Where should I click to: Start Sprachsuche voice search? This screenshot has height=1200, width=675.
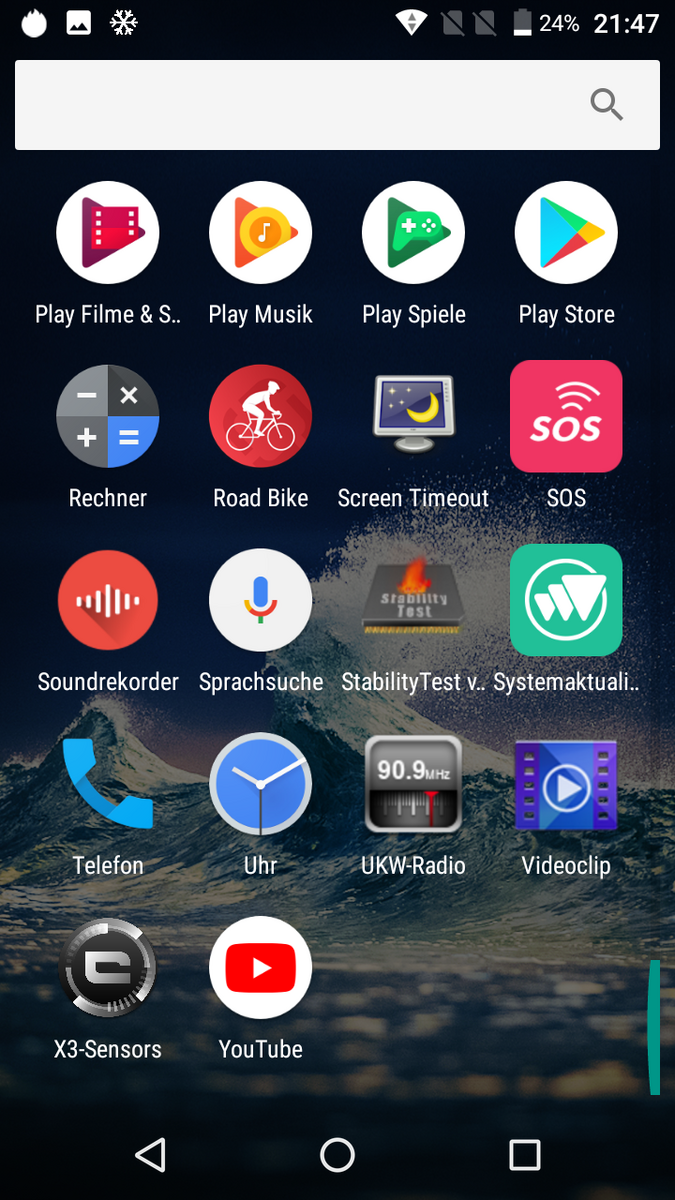tap(260, 600)
